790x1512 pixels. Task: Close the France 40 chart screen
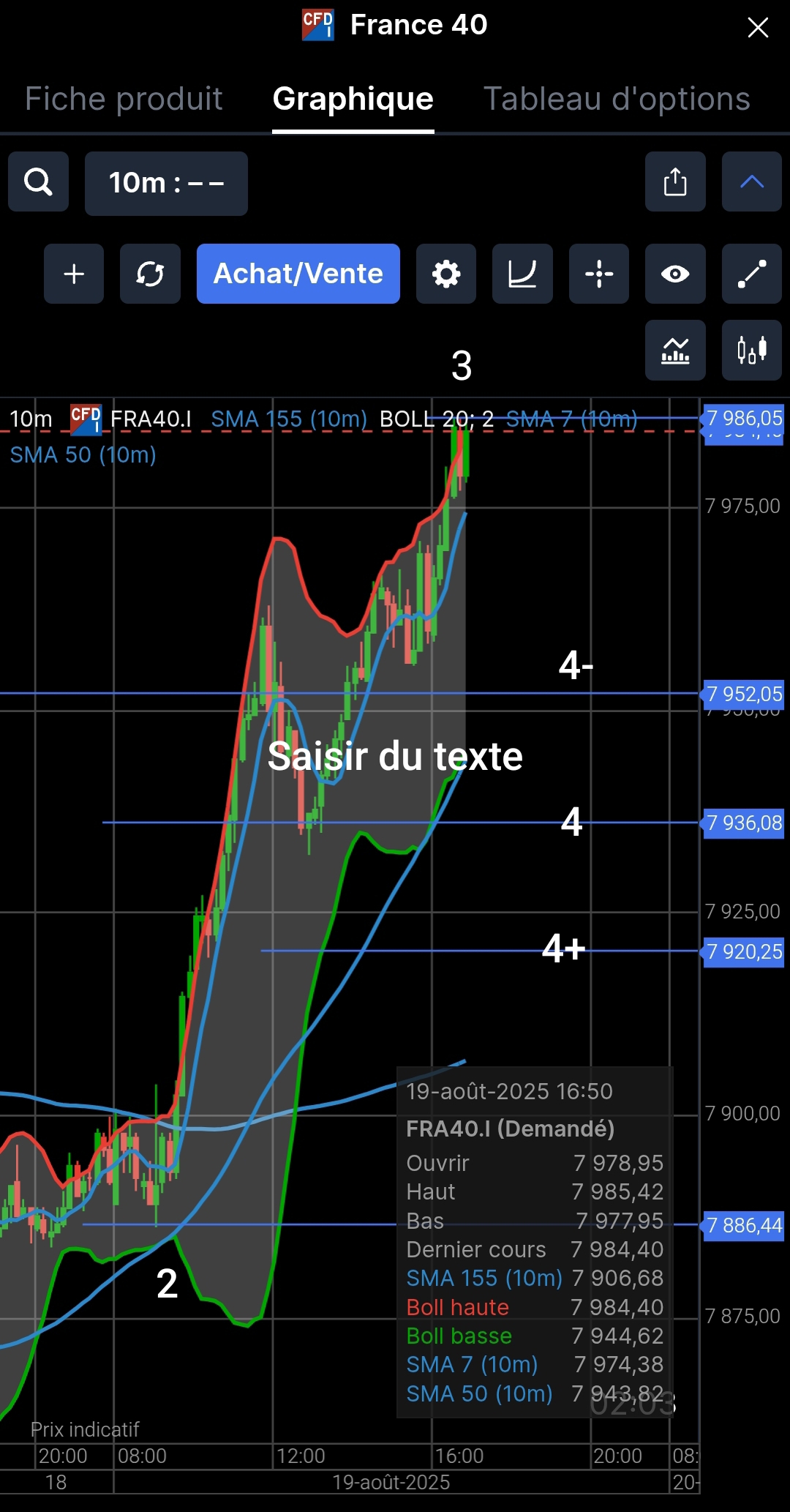(x=758, y=28)
